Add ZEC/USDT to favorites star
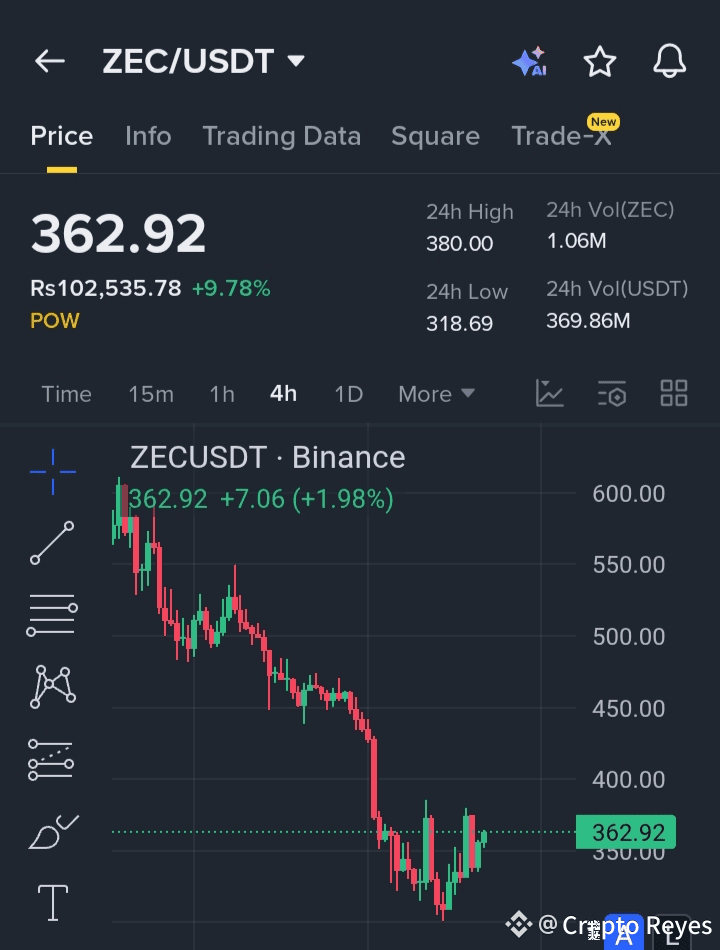 click(x=600, y=61)
